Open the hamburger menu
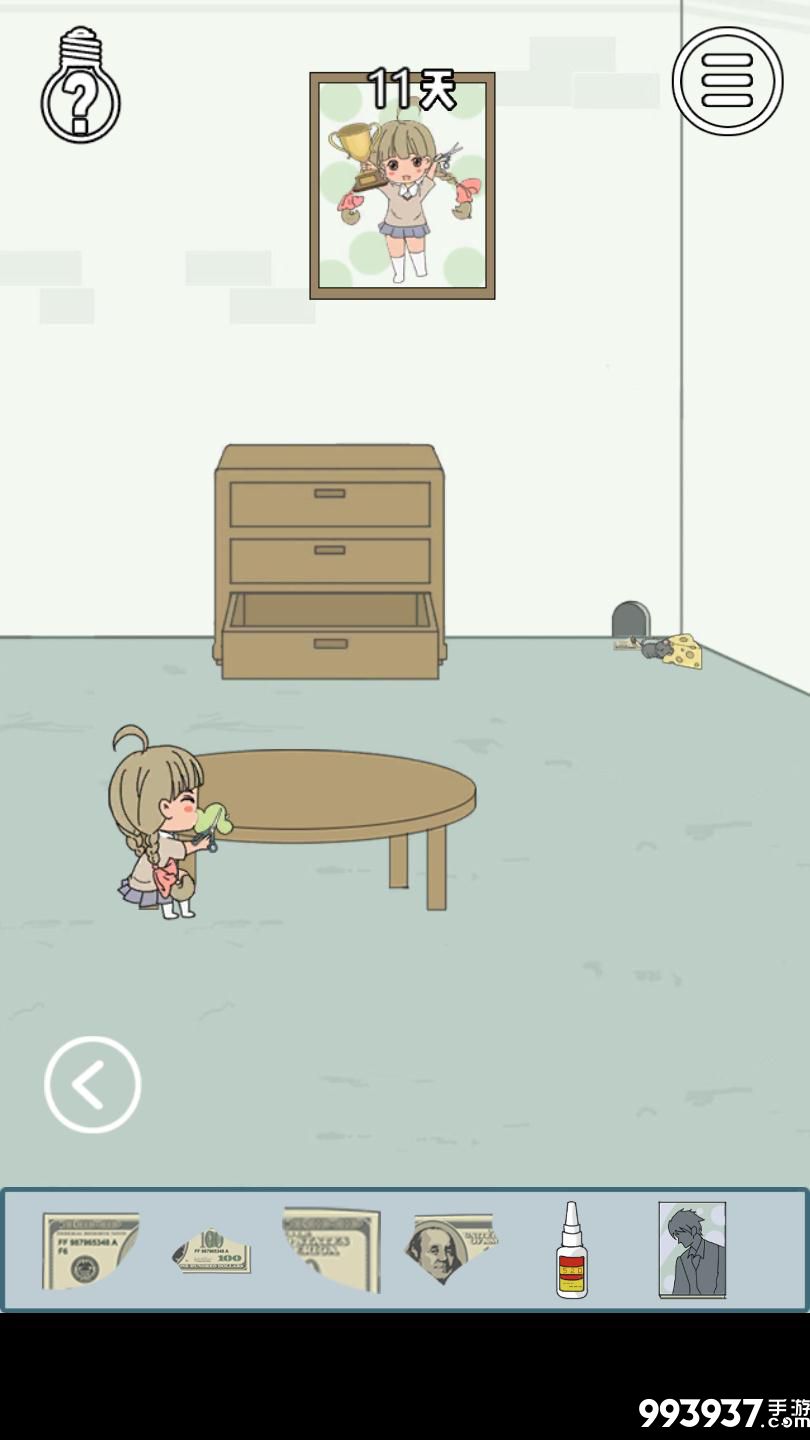This screenshot has height=1440, width=810. [x=727, y=82]
